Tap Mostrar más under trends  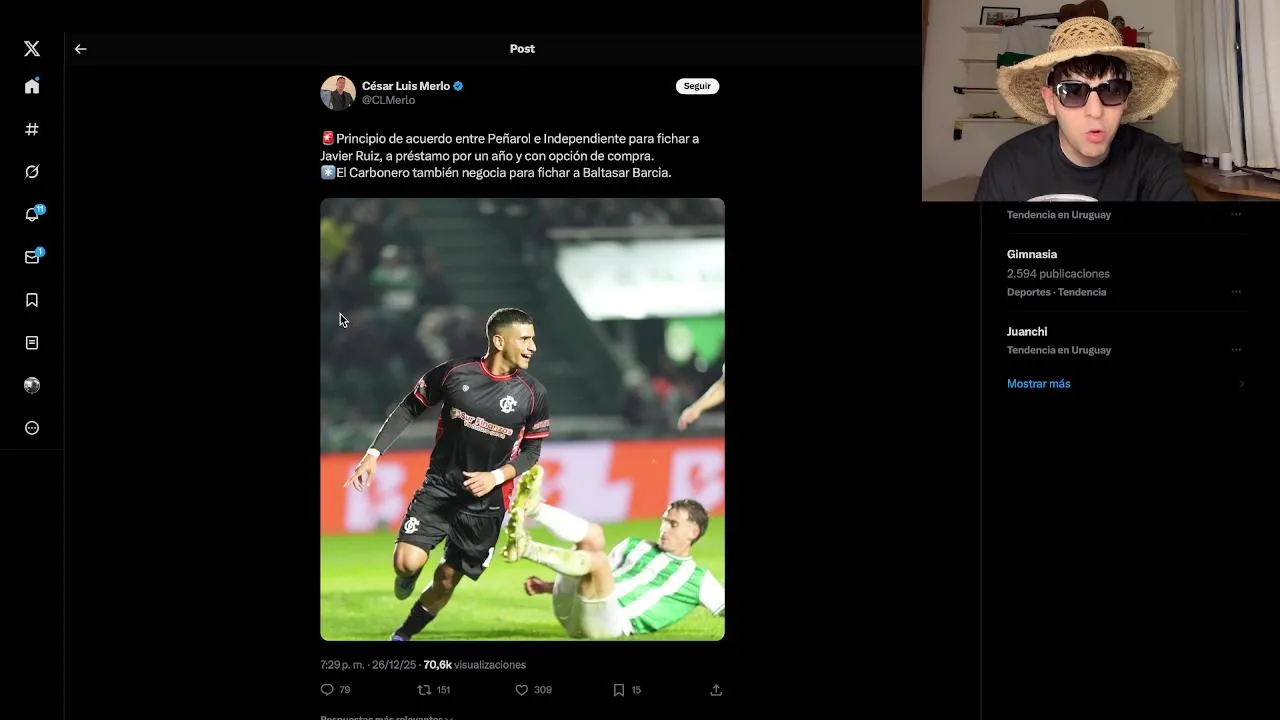pyautogui.click(x=1038, y=384)
